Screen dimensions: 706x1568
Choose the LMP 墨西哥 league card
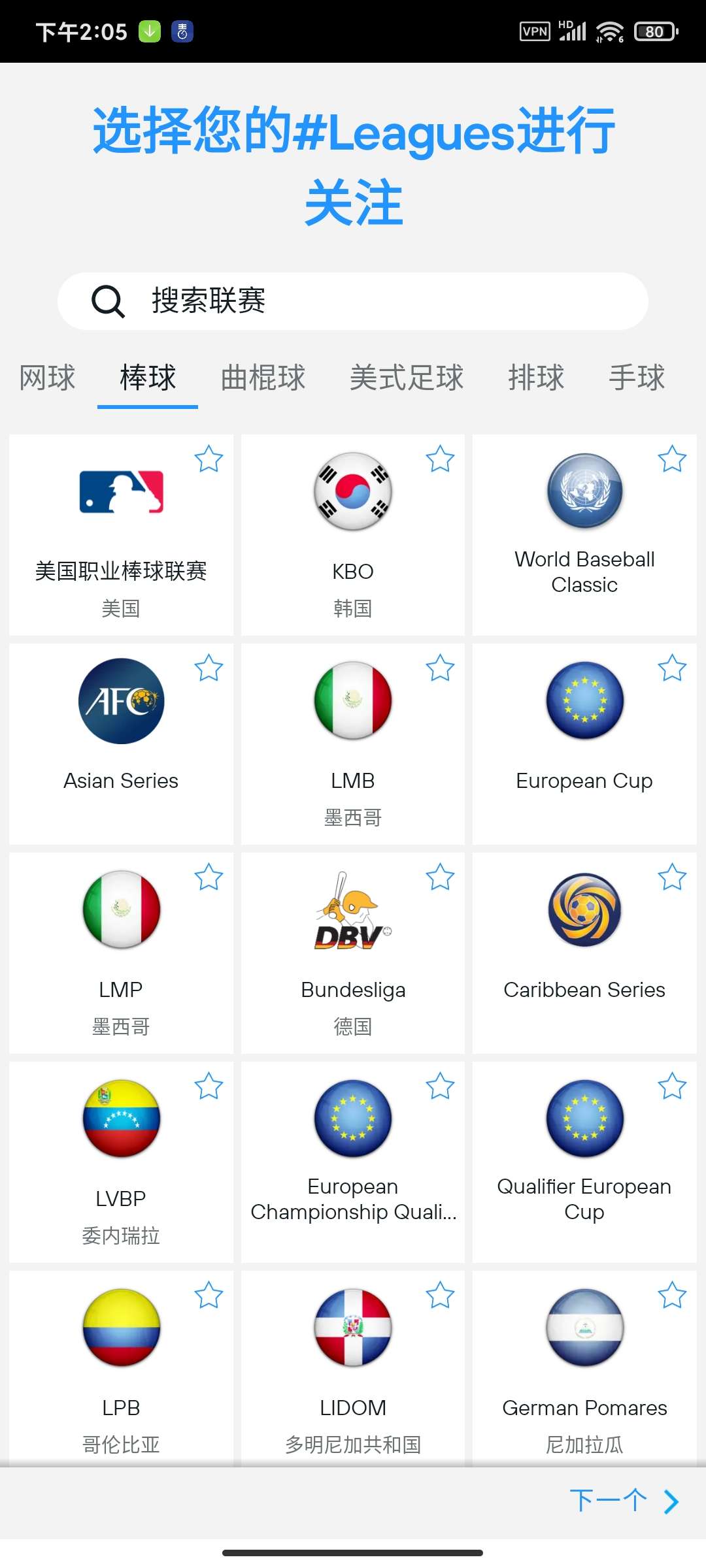pyautogui.click(x=121, y=953)
